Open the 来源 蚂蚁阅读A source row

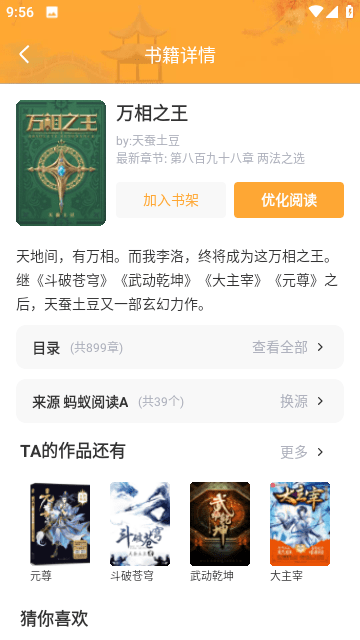(180, 401)
